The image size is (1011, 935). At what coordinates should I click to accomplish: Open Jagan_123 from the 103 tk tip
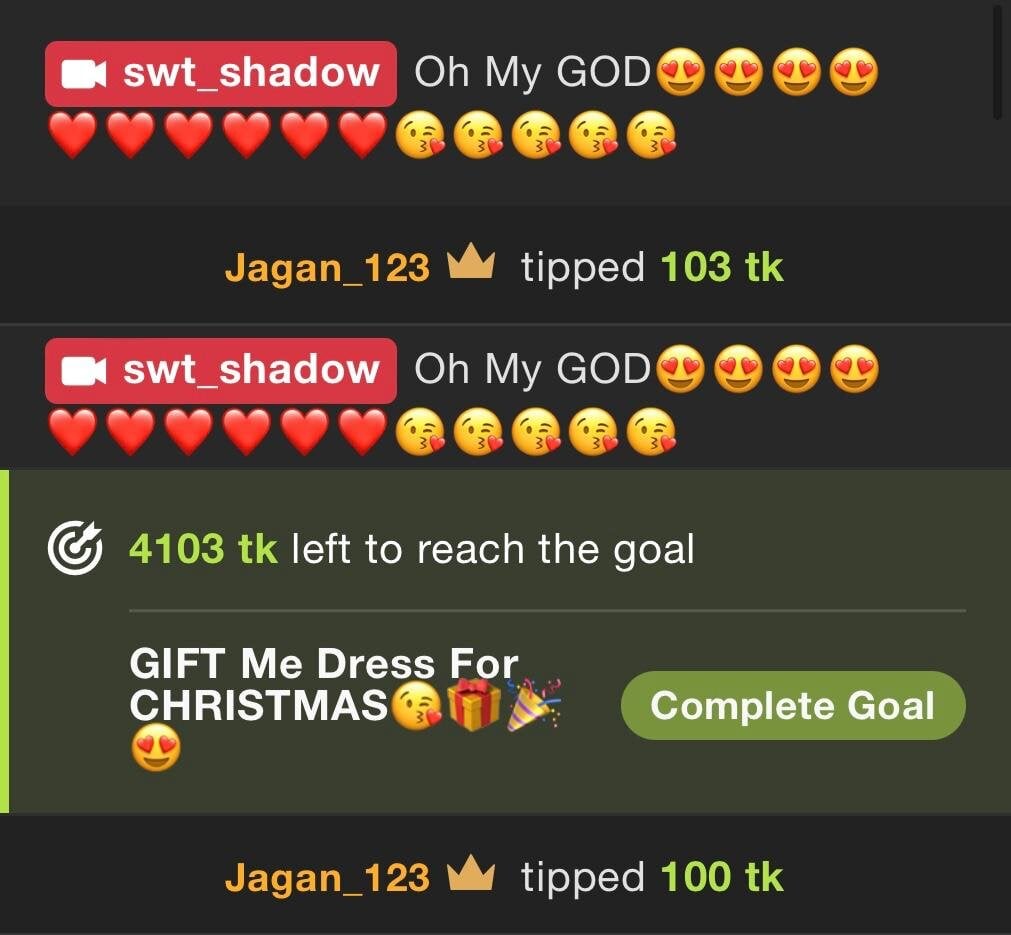(x=327, y=268)
